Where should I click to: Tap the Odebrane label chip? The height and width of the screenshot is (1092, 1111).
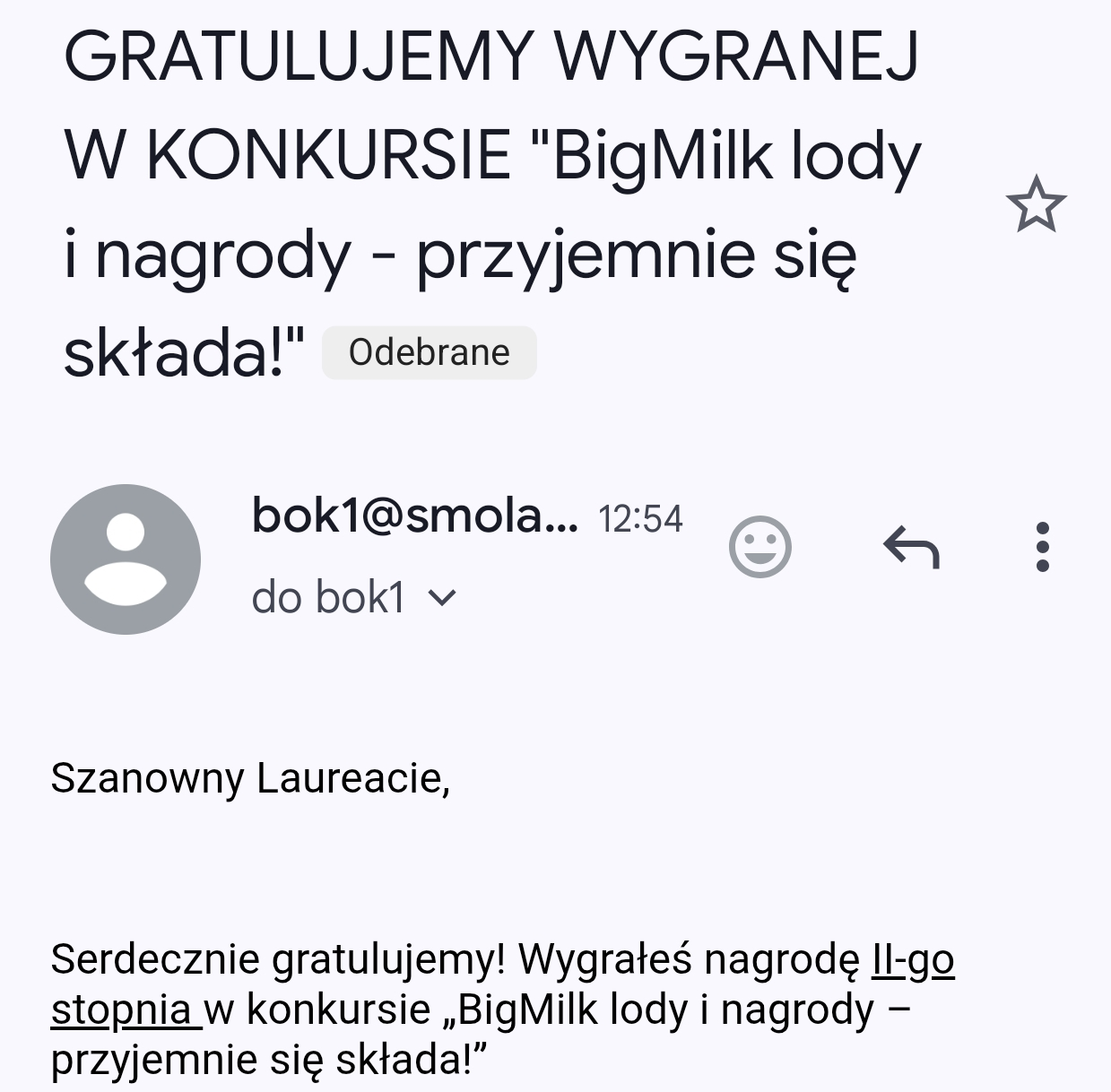(x=429, y=352)
